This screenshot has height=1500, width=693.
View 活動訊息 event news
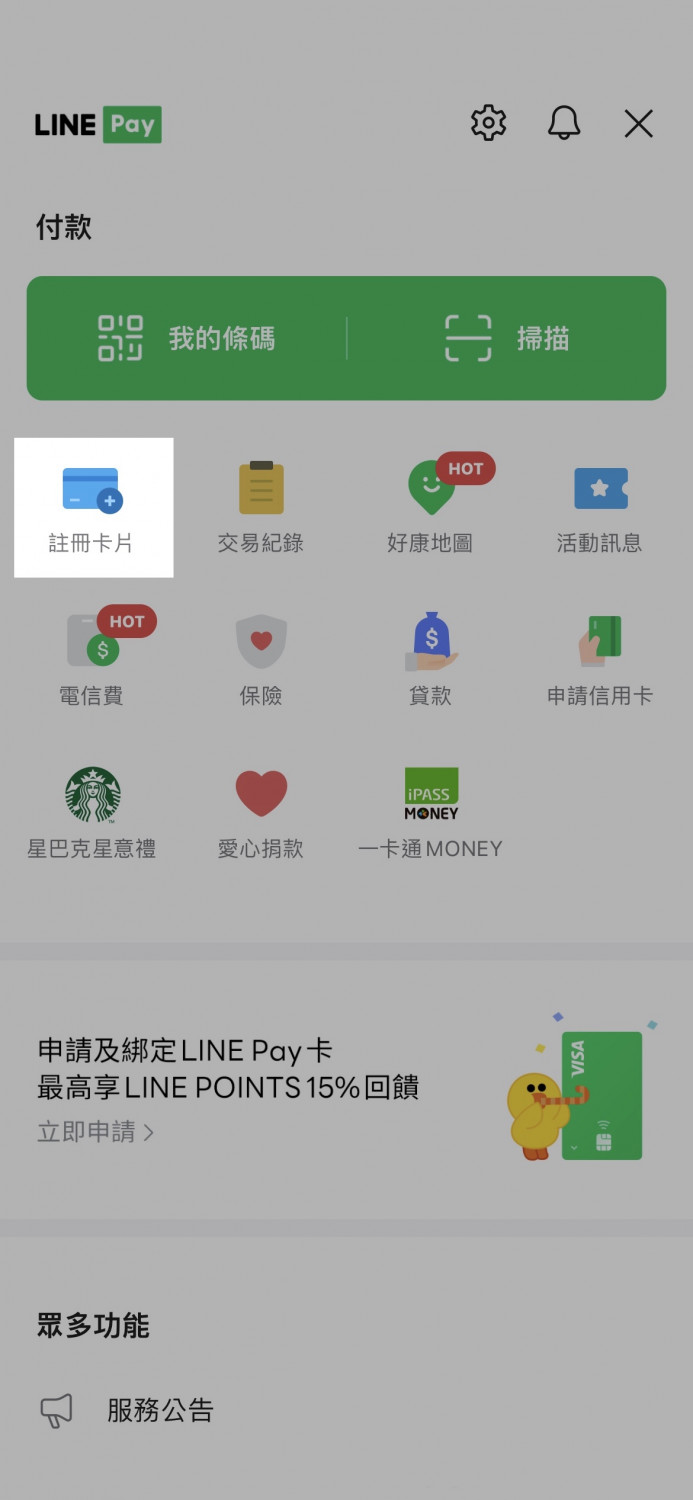tap(600, 508)
